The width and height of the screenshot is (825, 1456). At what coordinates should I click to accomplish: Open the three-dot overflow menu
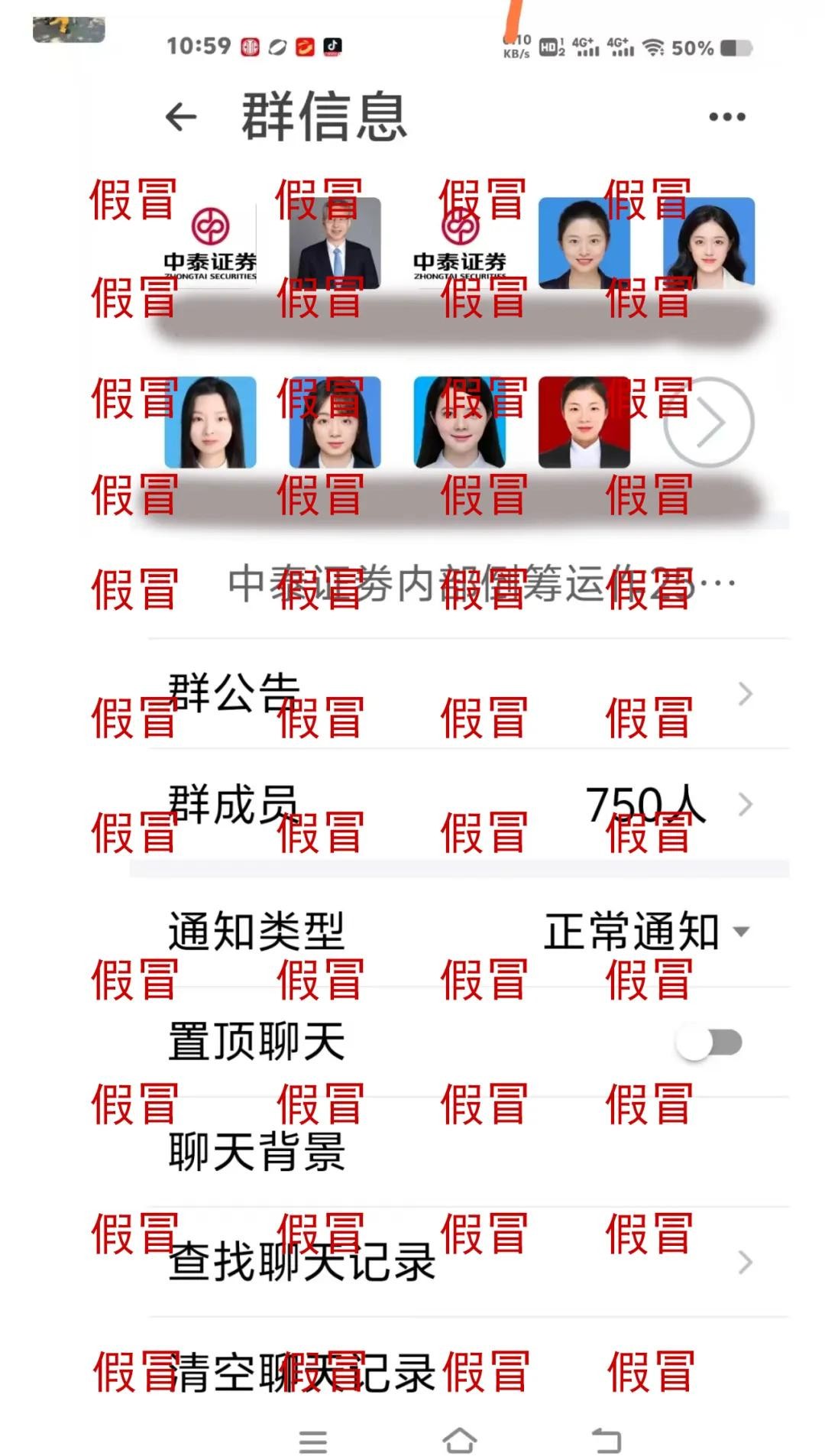726,117
